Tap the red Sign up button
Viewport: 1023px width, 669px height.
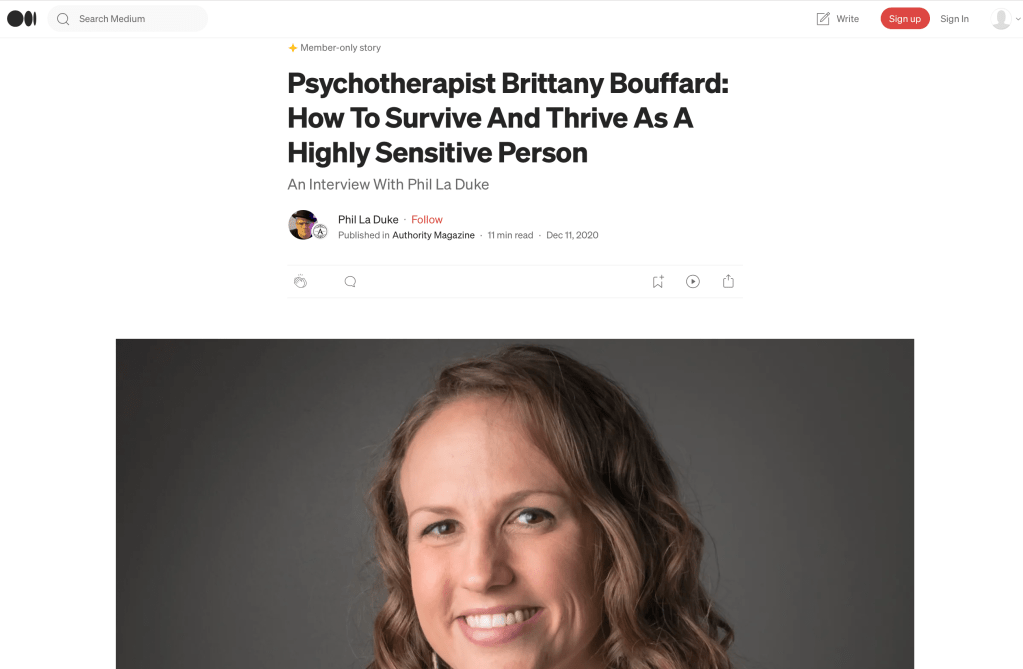pos(905,19)
